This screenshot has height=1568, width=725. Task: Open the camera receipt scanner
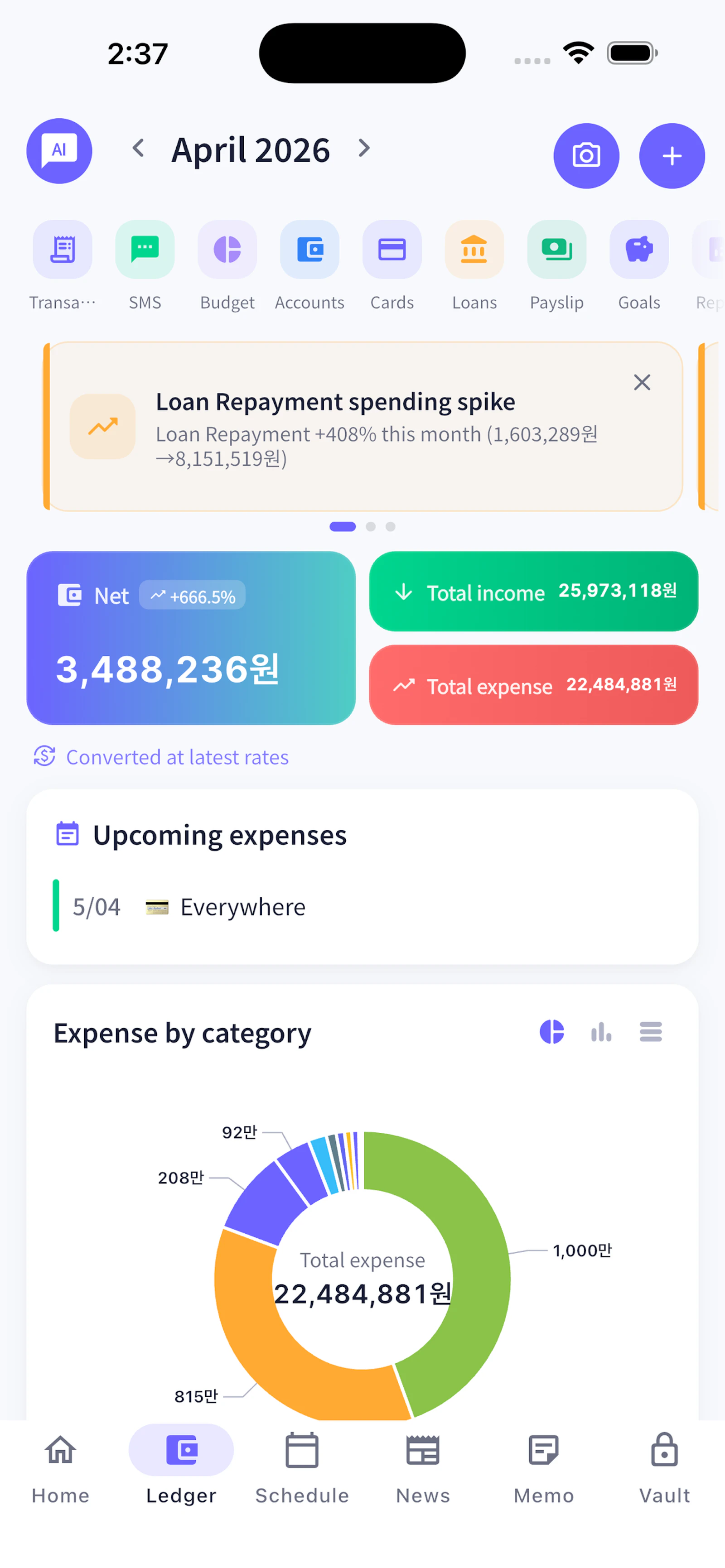(x=586, y=156)
